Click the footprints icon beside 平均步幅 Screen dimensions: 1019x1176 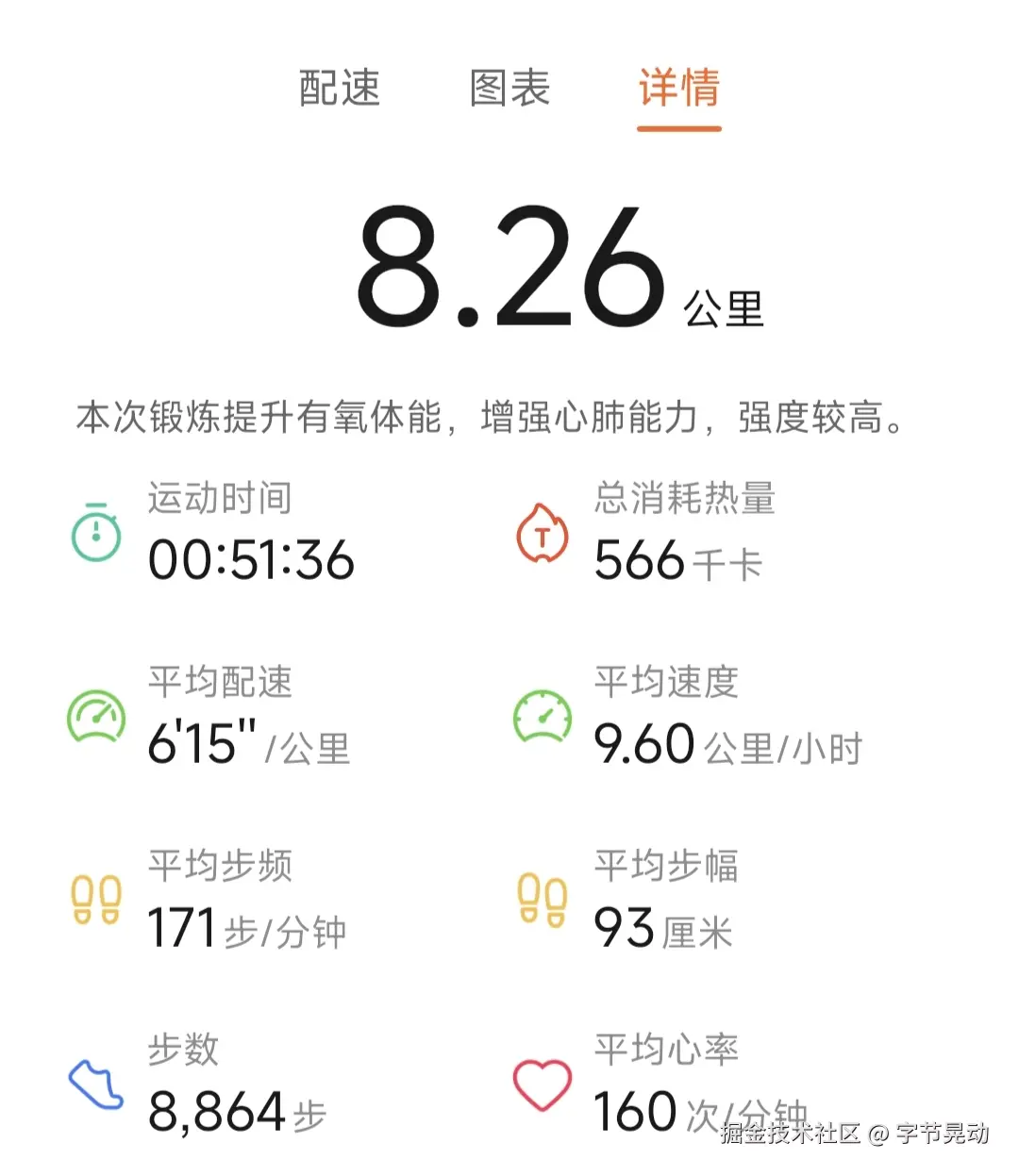tap(541, 901)
